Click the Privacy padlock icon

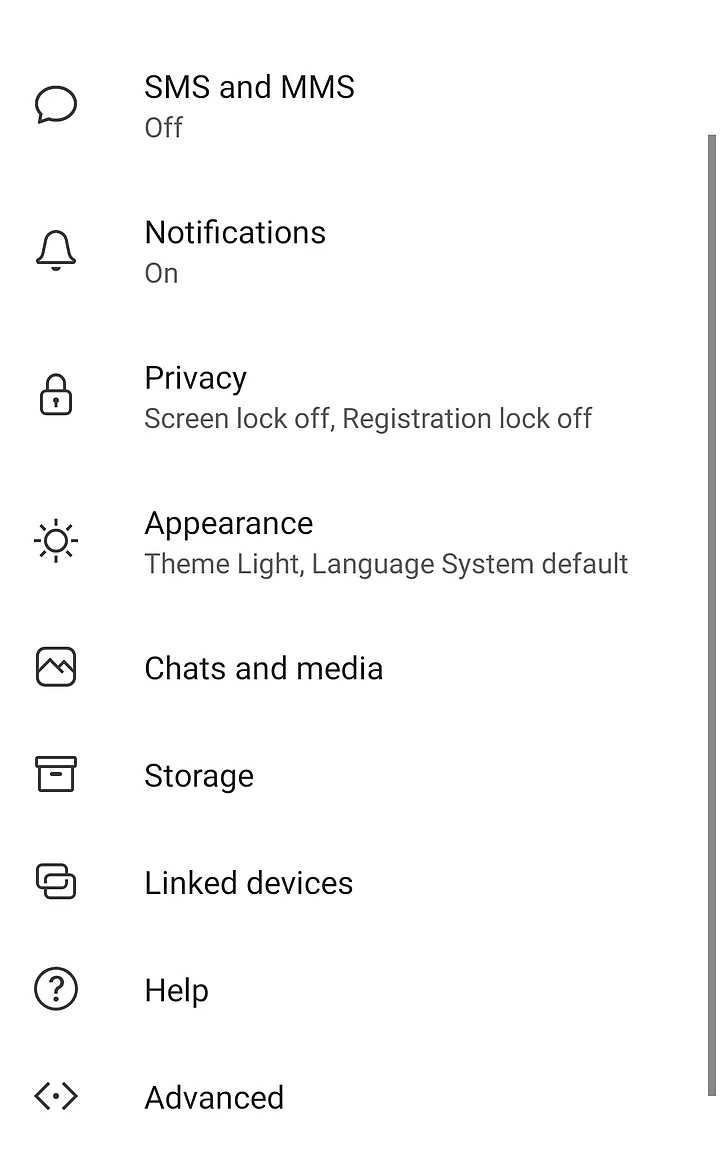click(55, 395)
